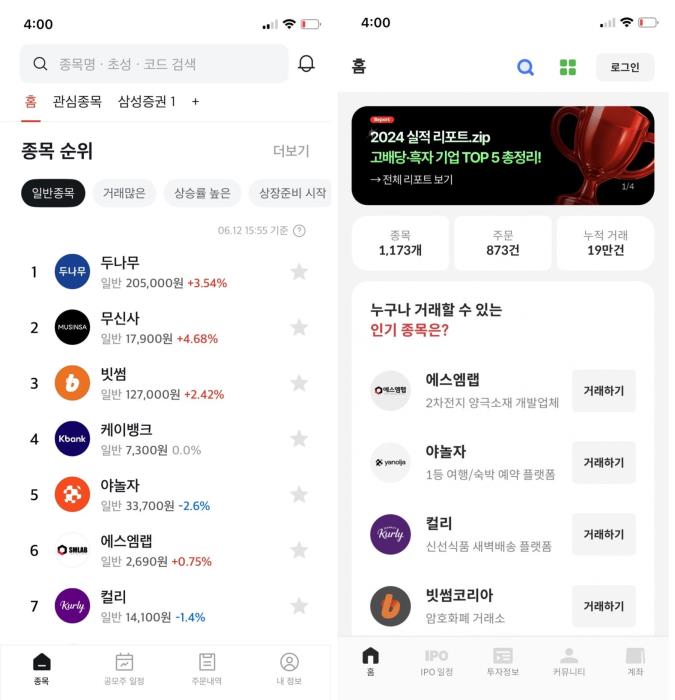This screenshot has height=700, width=675.
Task: Favorite 두나무 with the star icon
Action: pyautogui.click(x=298, y=271)
